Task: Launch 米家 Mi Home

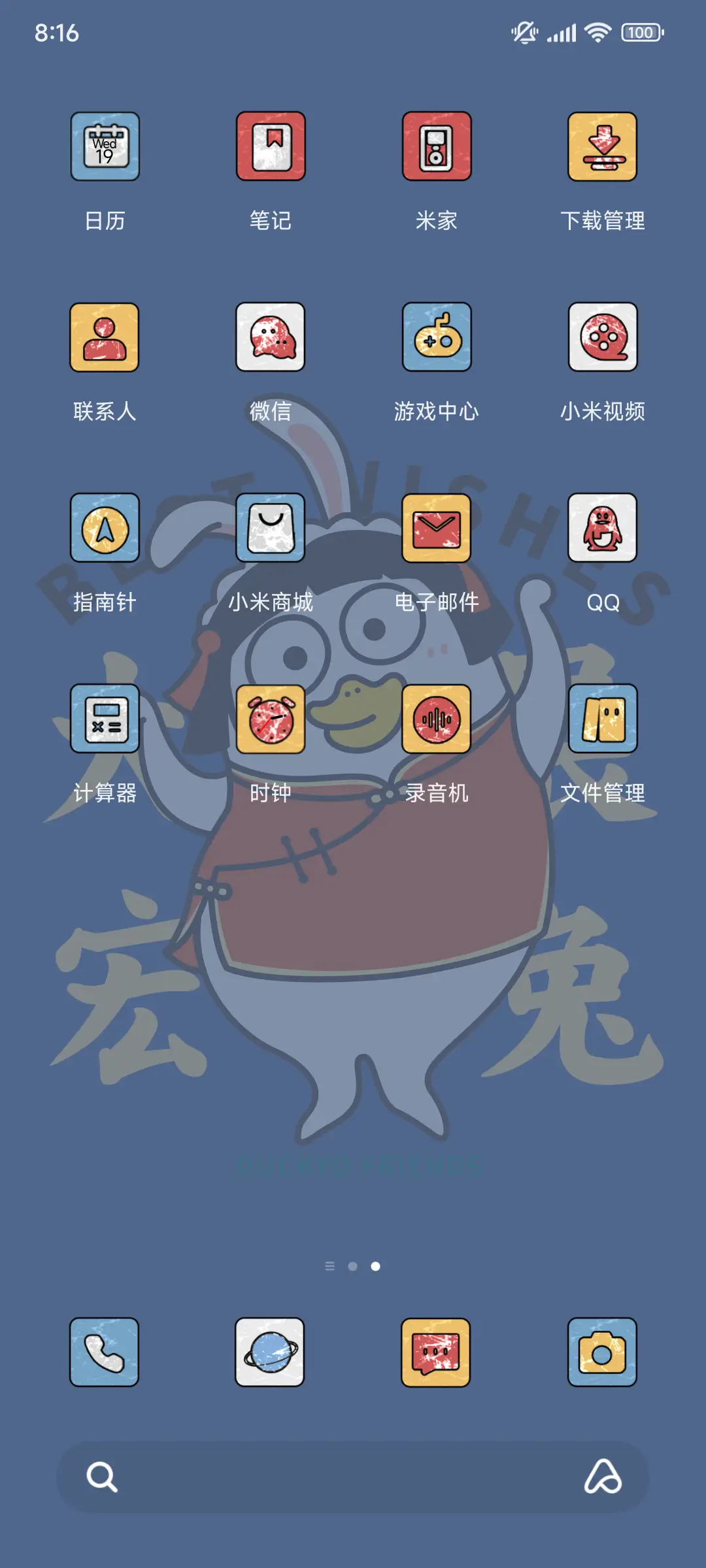Action: point(437,146)
